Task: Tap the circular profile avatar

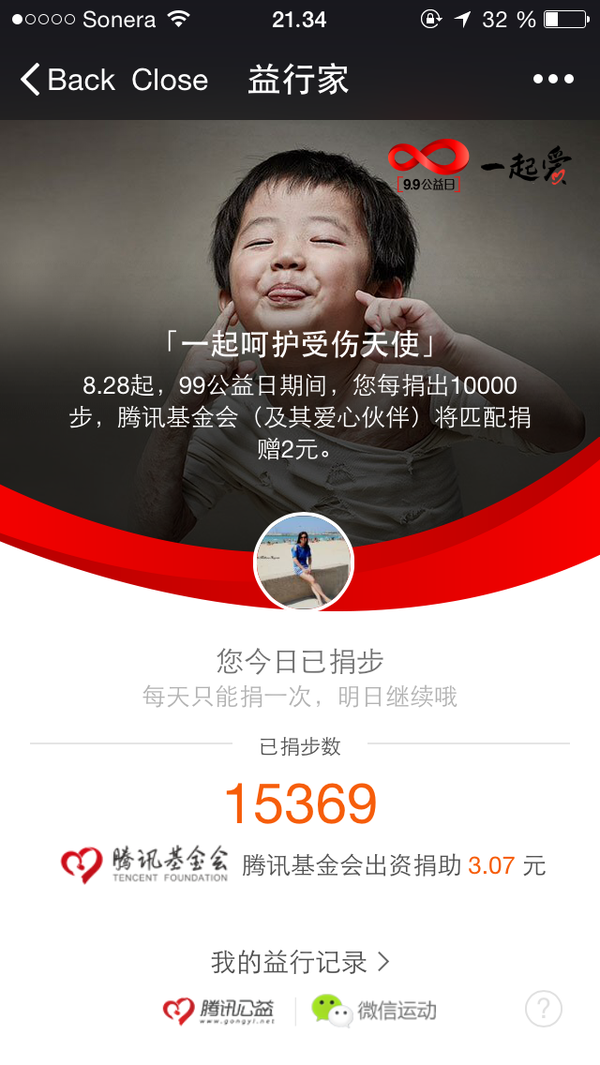Action: pos(304,561)
